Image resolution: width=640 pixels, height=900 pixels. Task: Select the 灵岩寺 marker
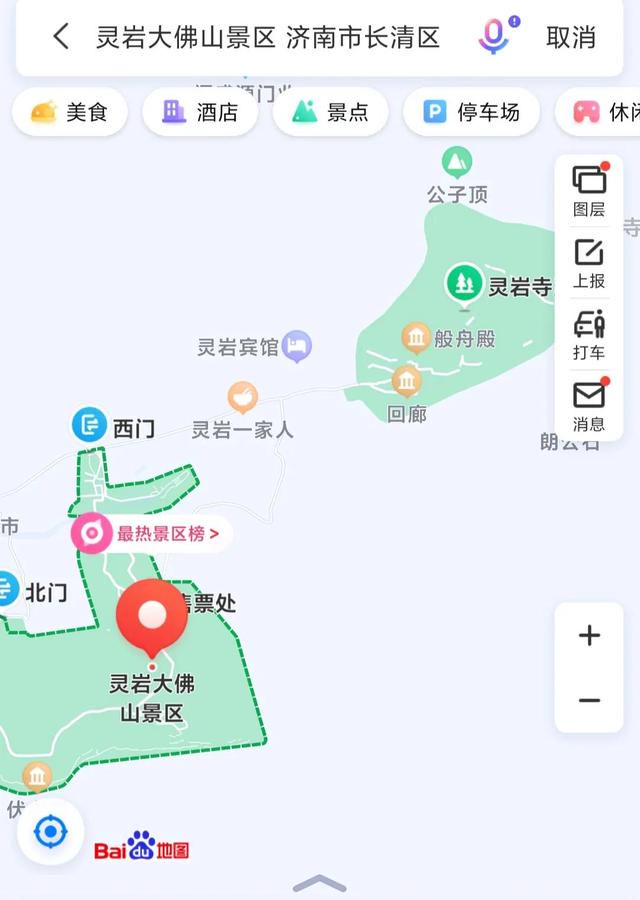(x=462, y=284)
